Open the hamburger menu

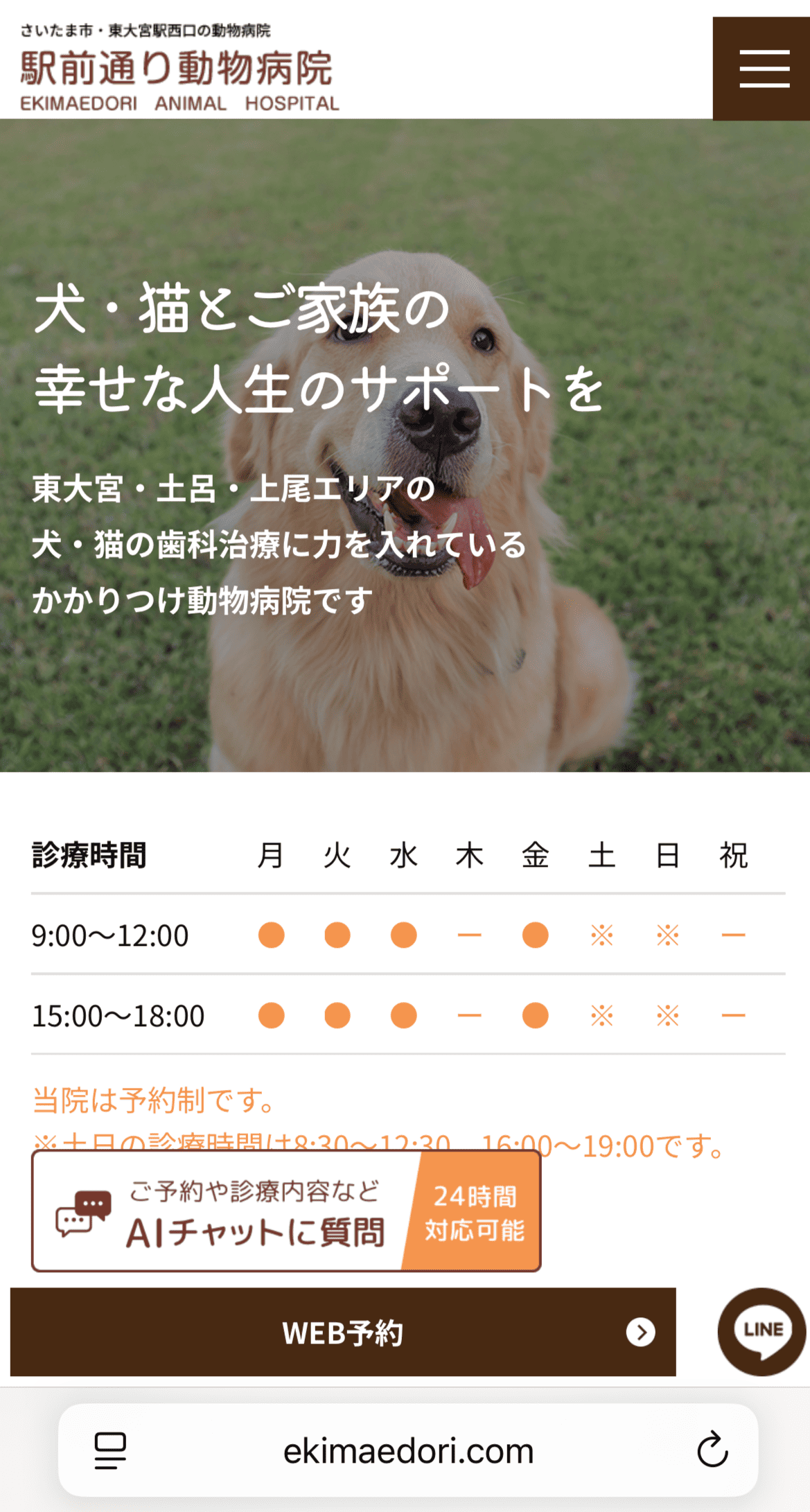(763, 69)
